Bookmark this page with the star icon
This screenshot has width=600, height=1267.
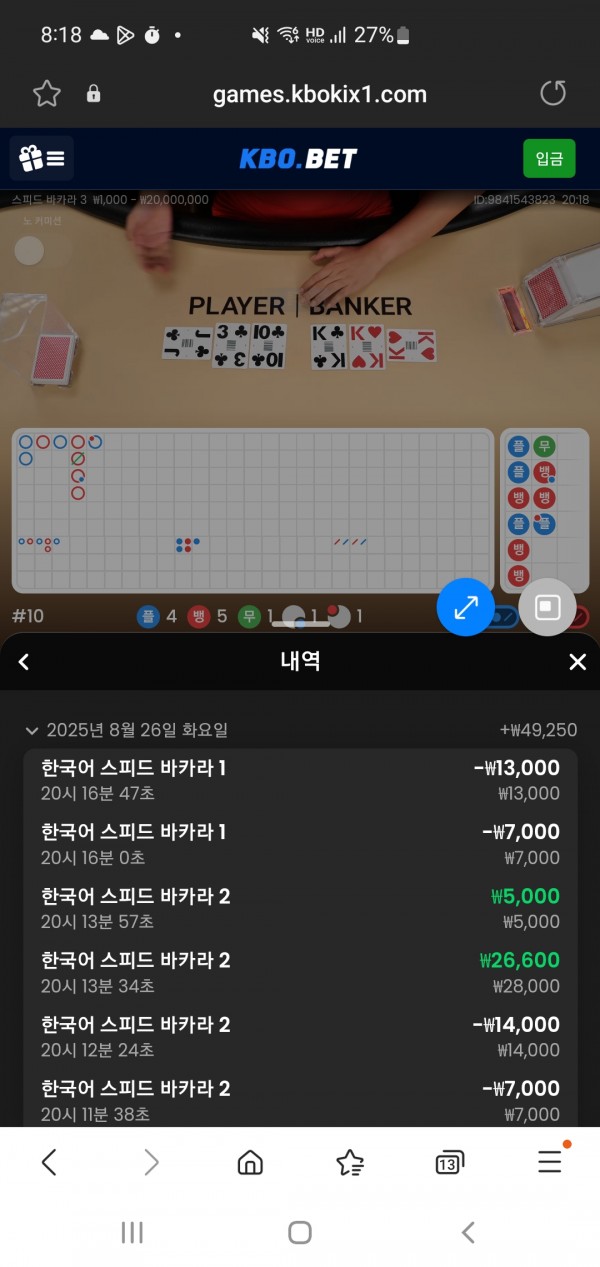coord(47,94)
